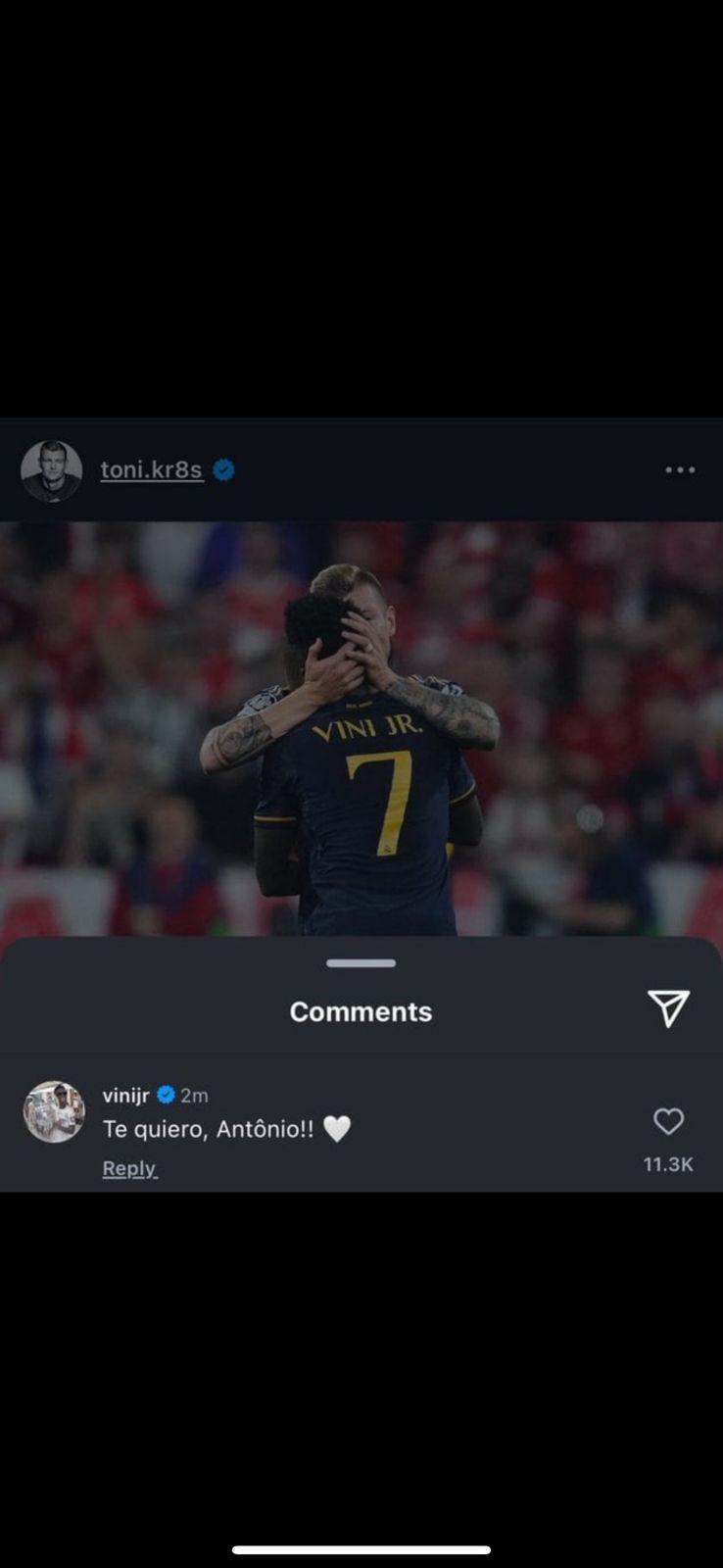Tap toni.kr8s profile picture
This screenshot has height=1568, width=723.
point(51,470)
